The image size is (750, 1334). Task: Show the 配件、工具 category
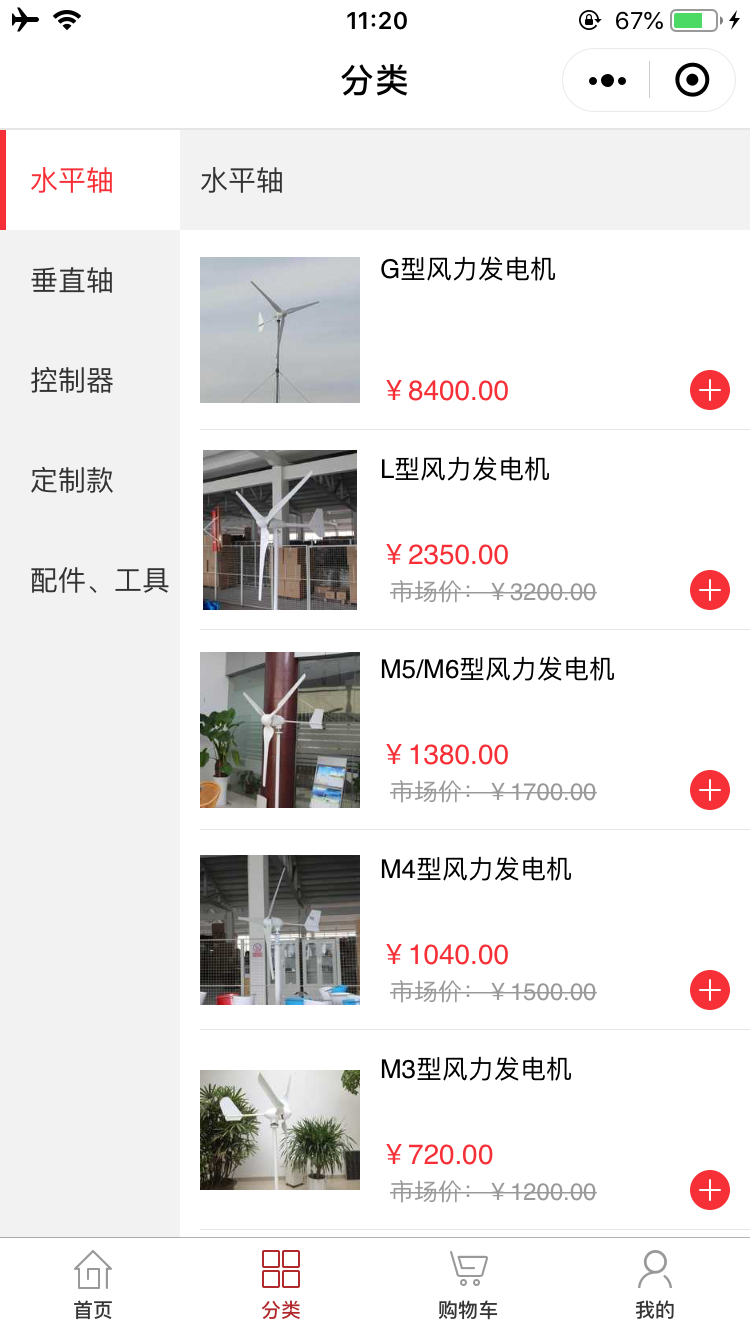99,580
